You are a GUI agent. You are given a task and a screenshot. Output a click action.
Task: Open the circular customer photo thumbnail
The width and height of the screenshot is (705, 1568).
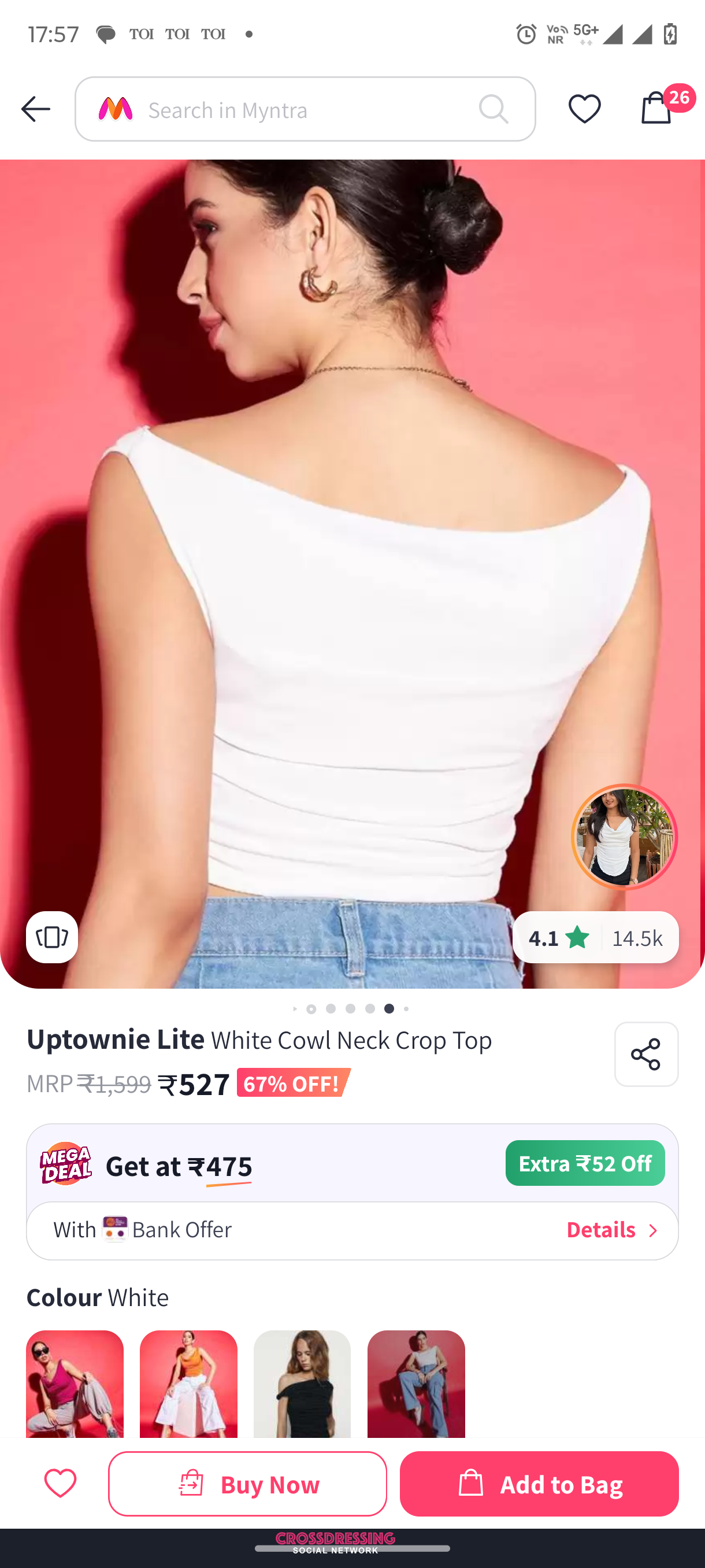point(624,837)
